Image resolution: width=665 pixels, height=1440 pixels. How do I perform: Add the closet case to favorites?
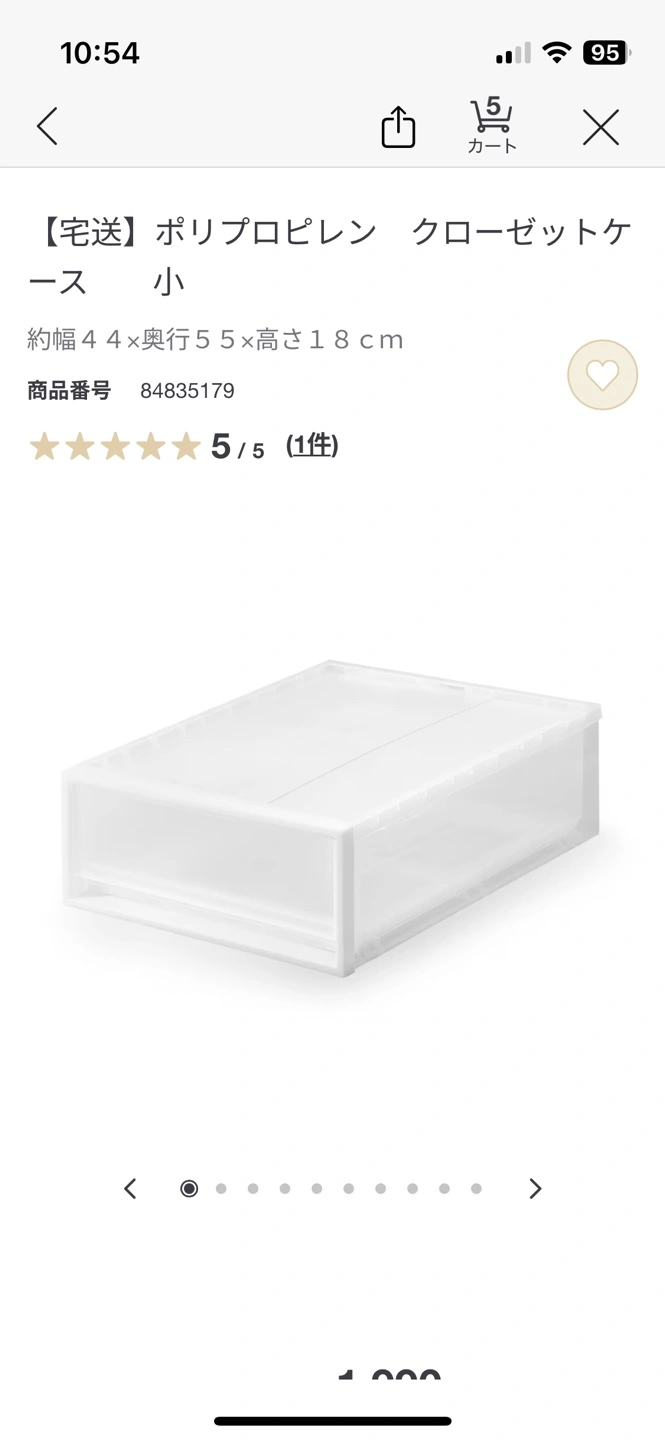(602, 375)
